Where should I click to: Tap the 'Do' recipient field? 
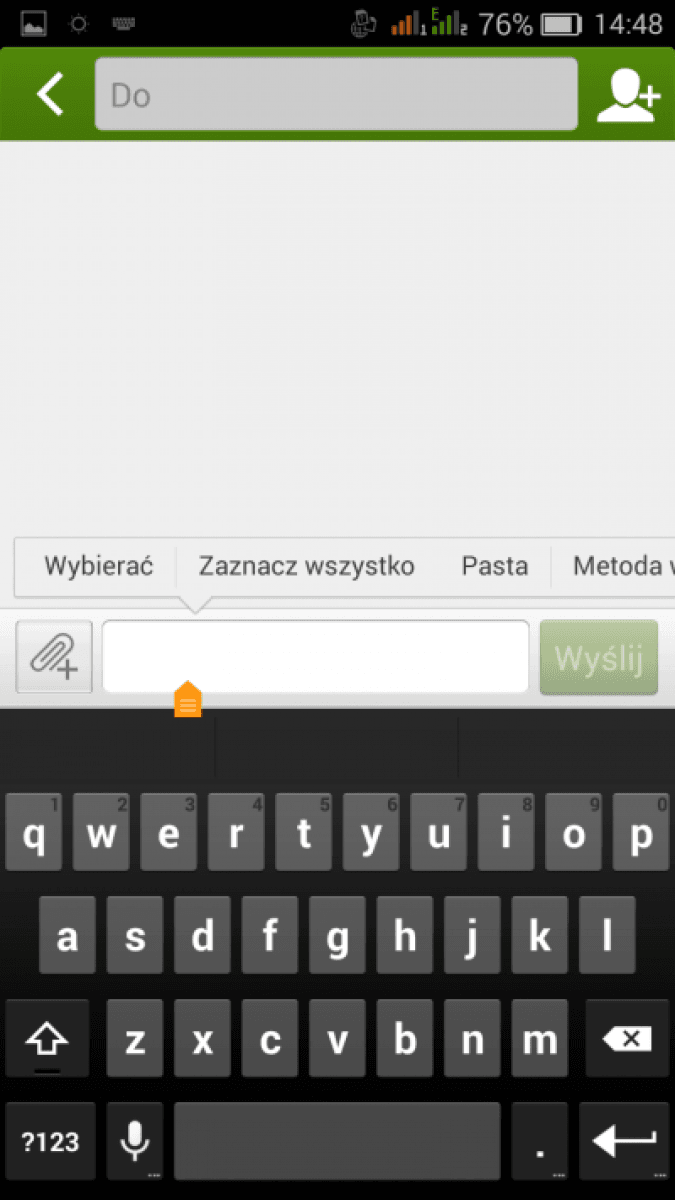[336, 95]
